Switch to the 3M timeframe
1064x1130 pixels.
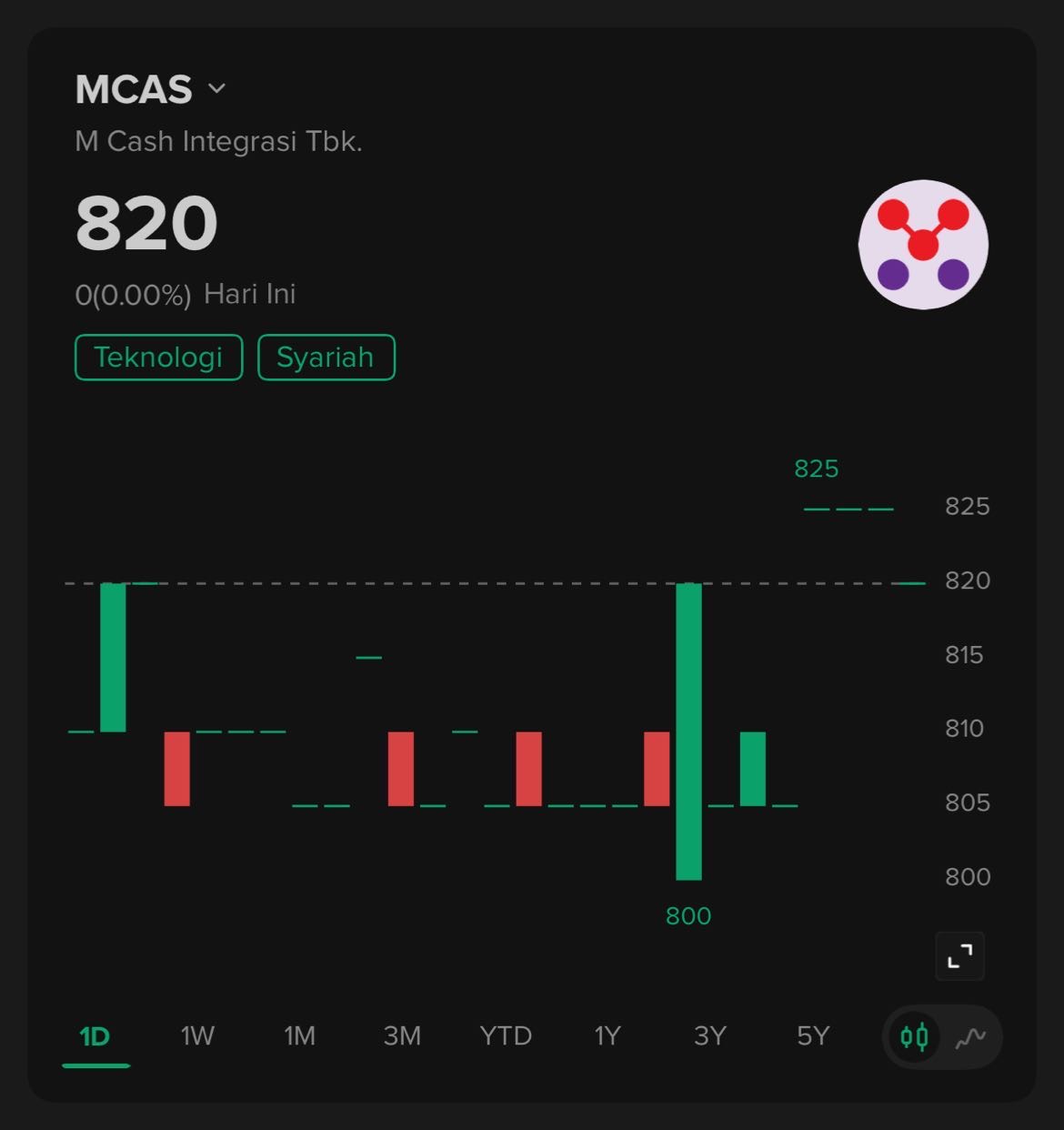[x=402, y=1036]
